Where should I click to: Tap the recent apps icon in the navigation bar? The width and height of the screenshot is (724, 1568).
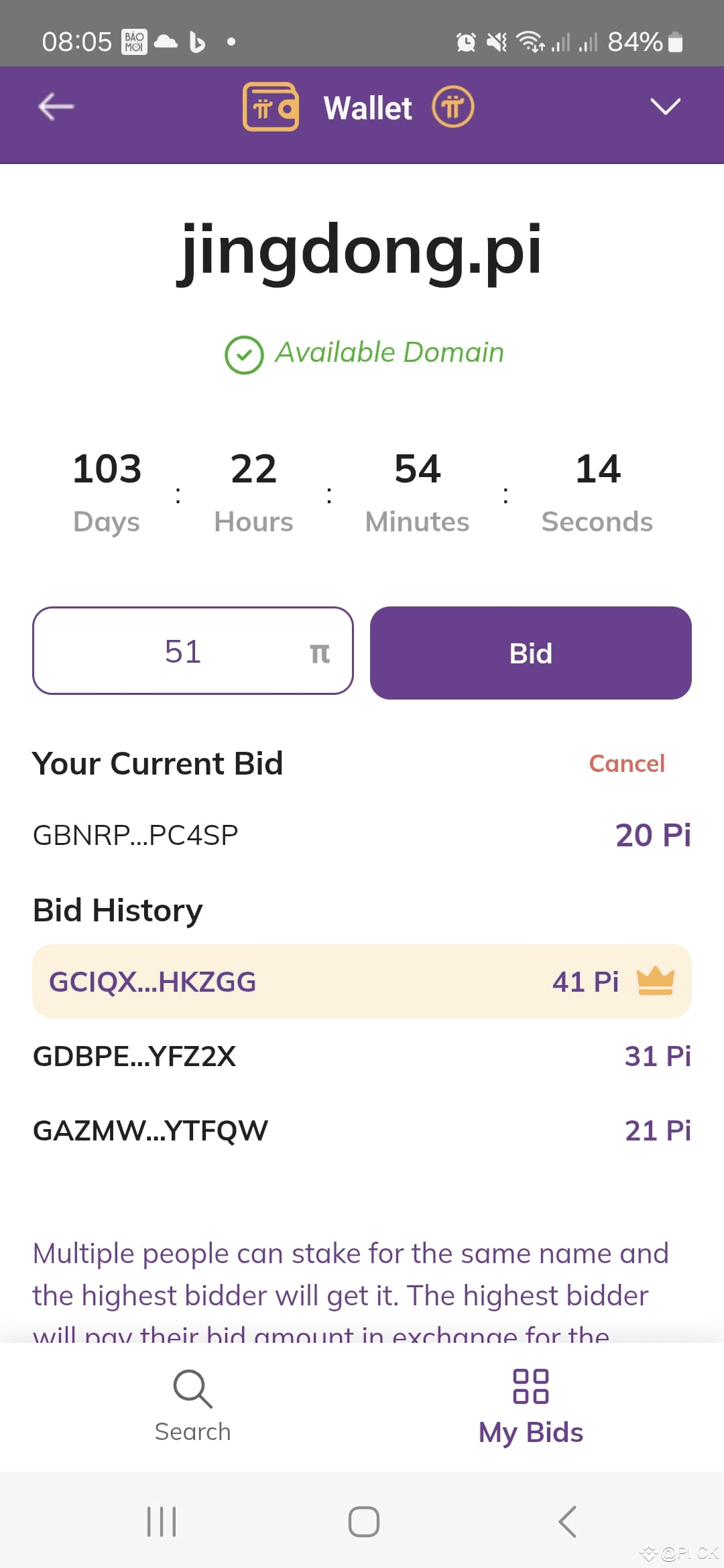tap(161, 1521)
